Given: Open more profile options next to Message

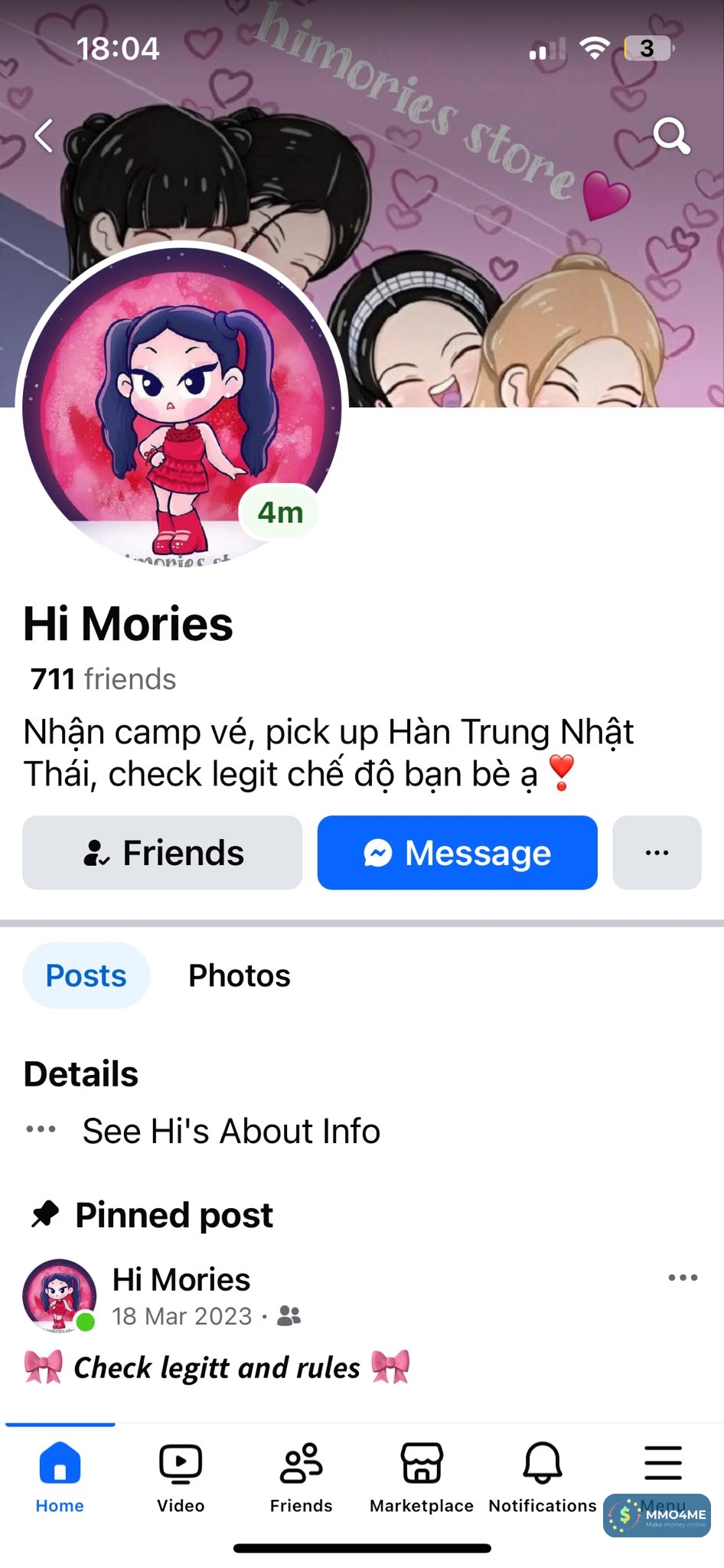Looking at the screenshot, I should (657, 853).
